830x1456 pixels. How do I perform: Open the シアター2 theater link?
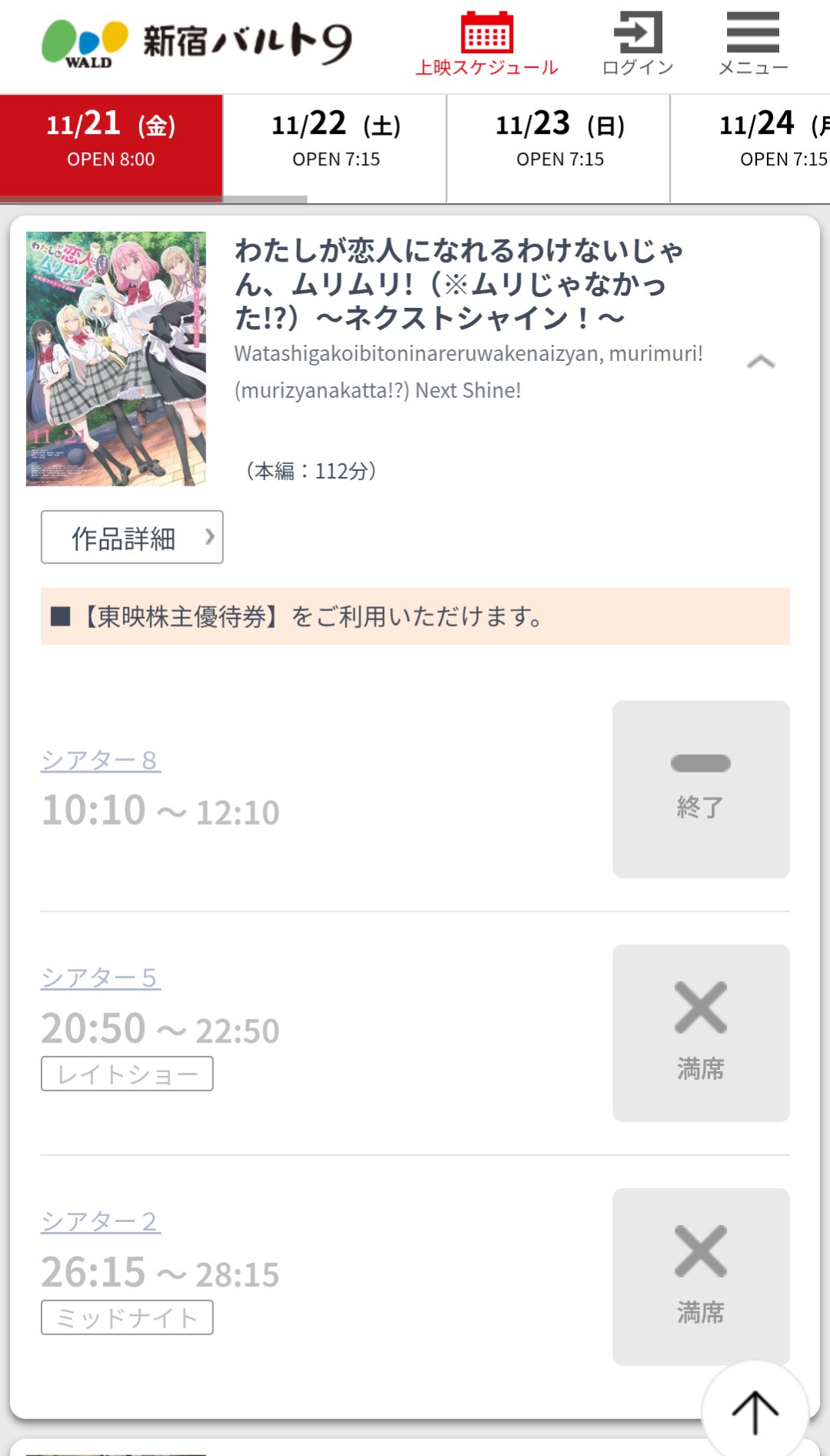pos(100,1222)
